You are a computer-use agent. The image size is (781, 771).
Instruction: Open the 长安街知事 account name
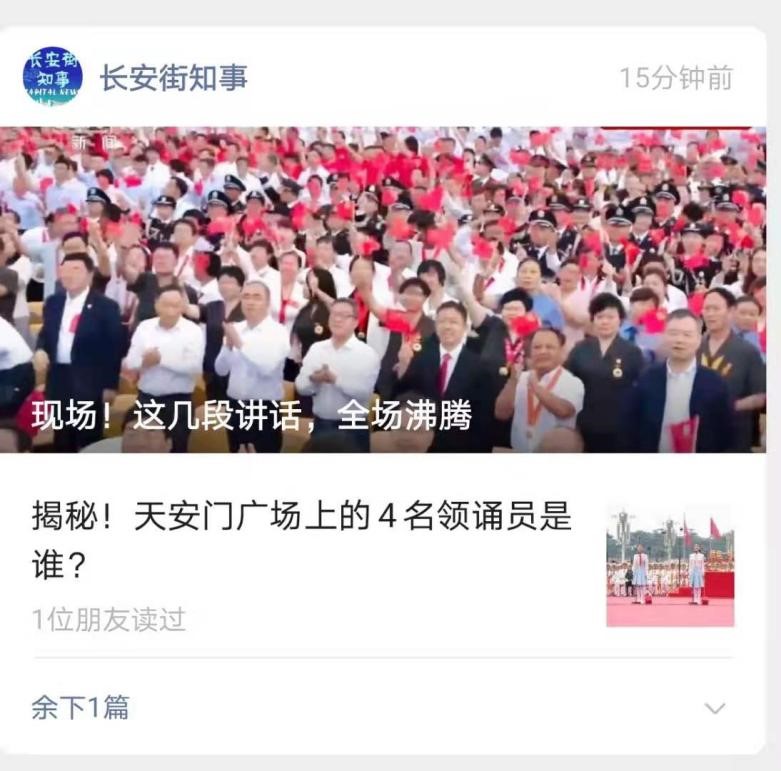click(x=173, y=78)
